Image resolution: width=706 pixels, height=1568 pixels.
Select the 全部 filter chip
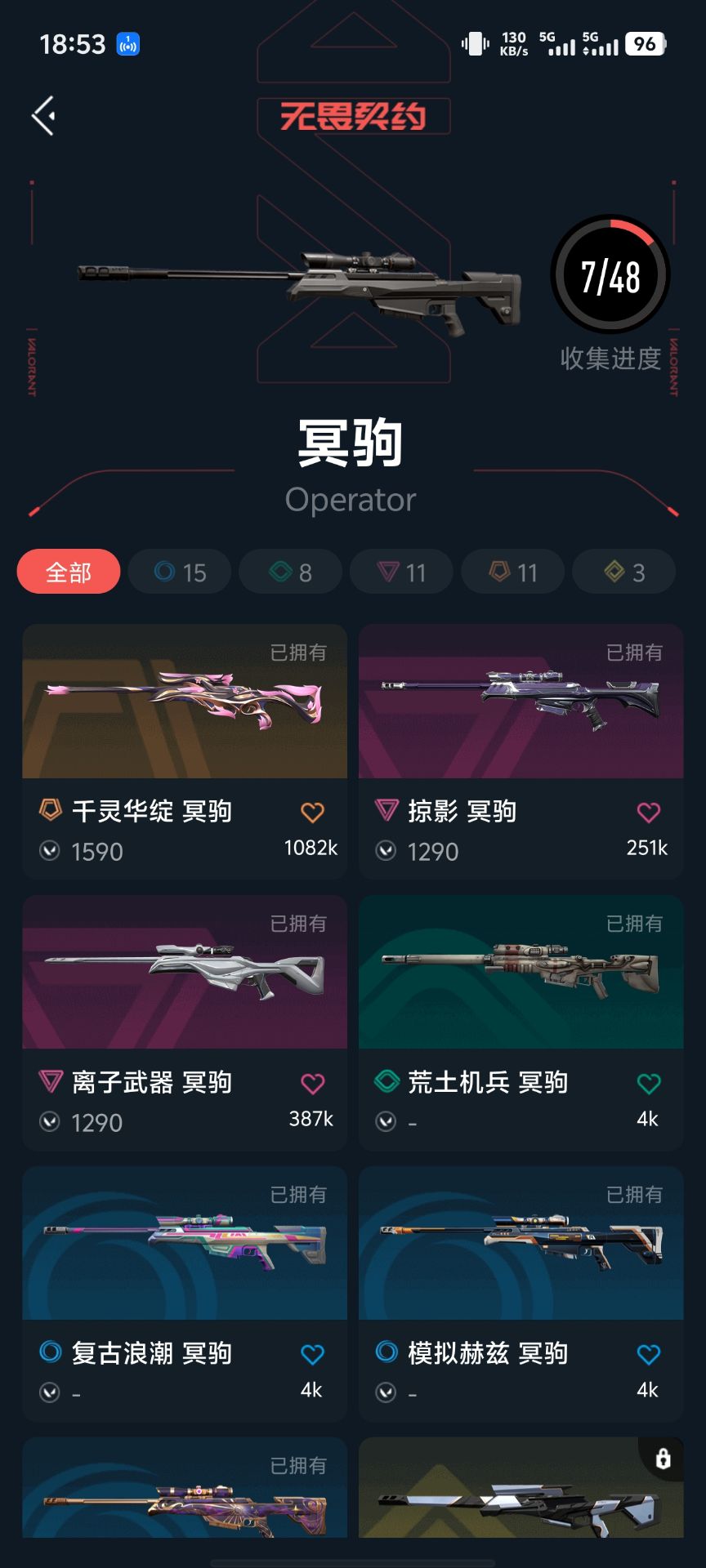(x=69, y=572)
